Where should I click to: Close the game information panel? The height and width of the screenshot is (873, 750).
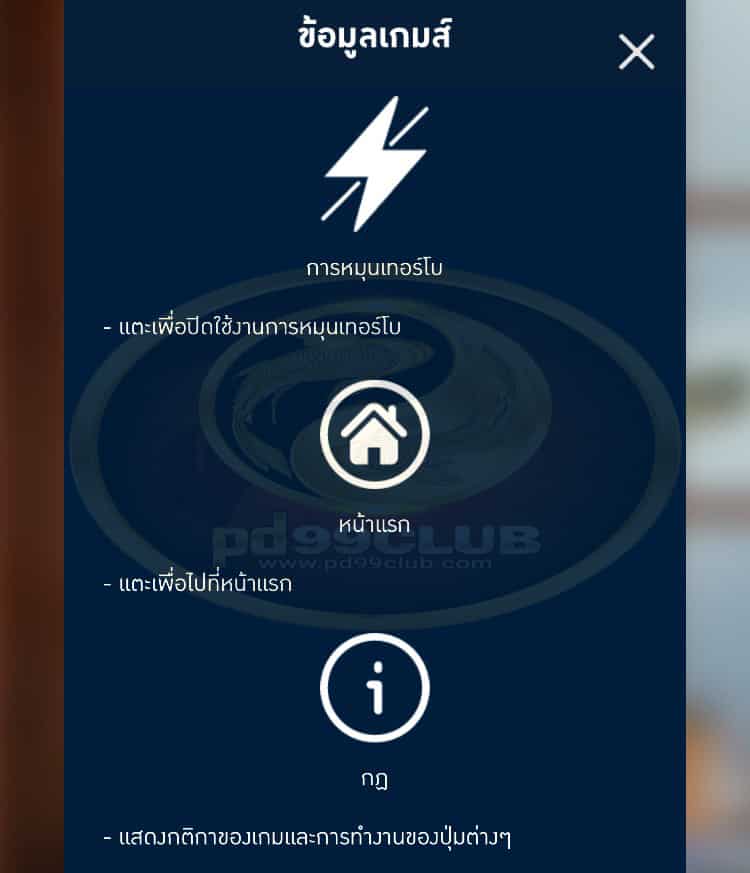(636, 51)
